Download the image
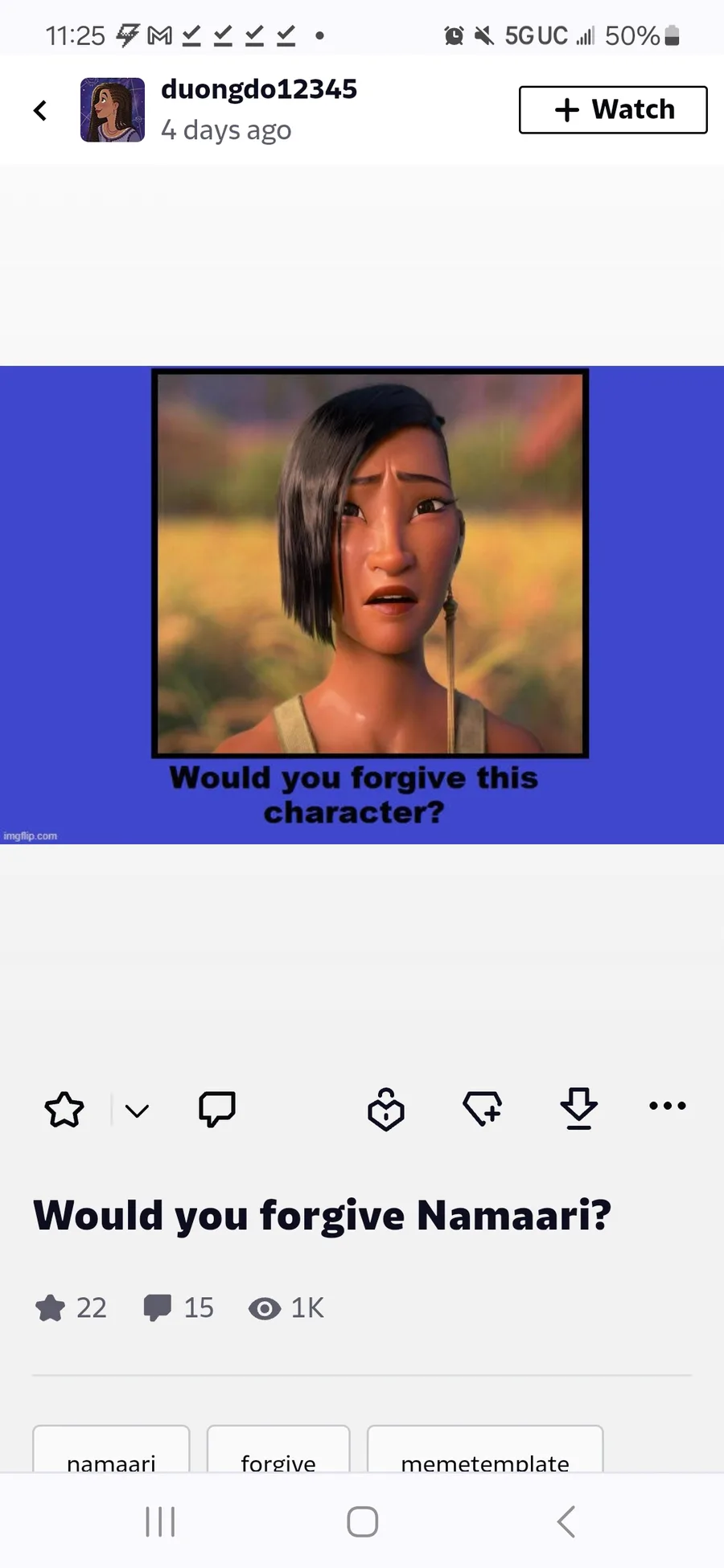Screen dimensions: 724x1568 [x=579, y=1108]
